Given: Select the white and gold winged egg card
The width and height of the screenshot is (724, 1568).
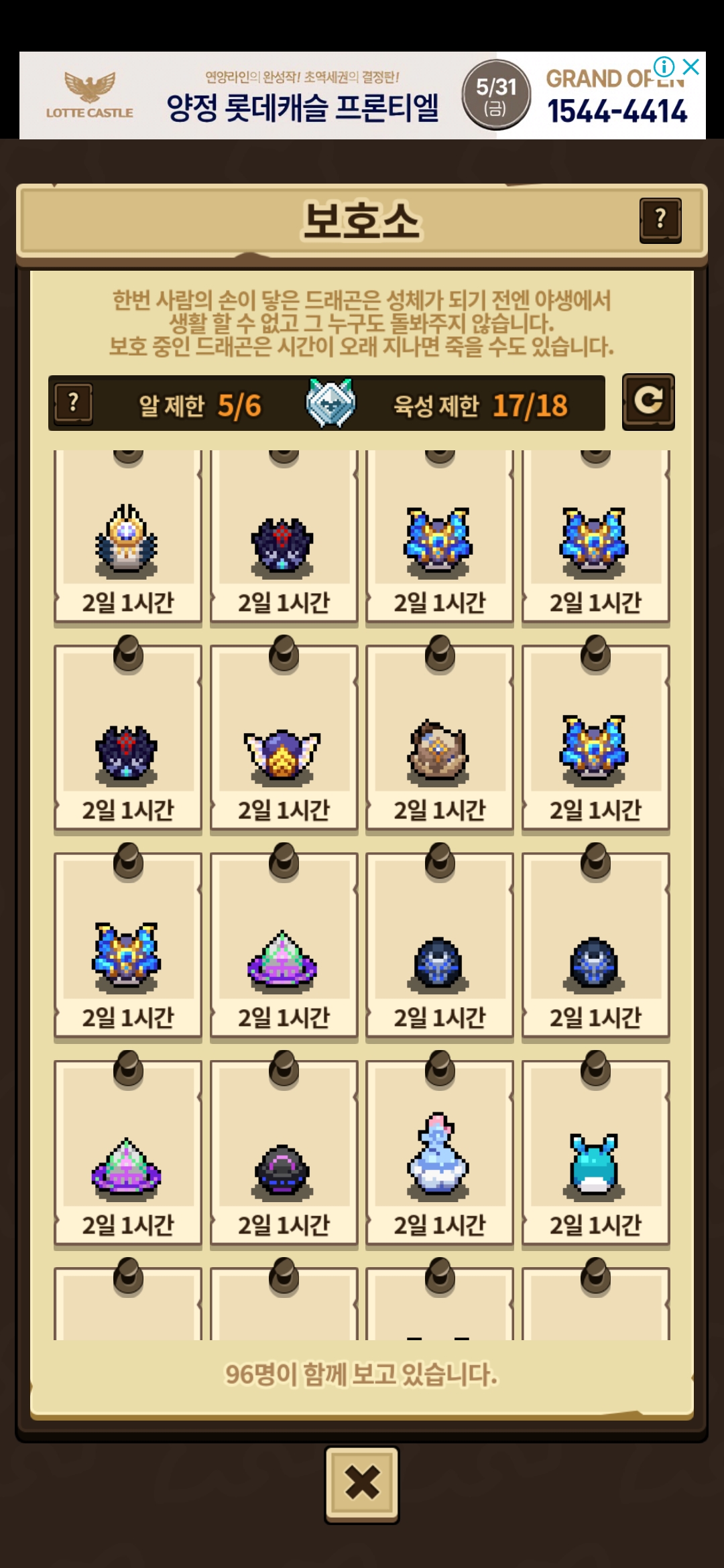Looking at the screenshot, I should pos(127,537).
